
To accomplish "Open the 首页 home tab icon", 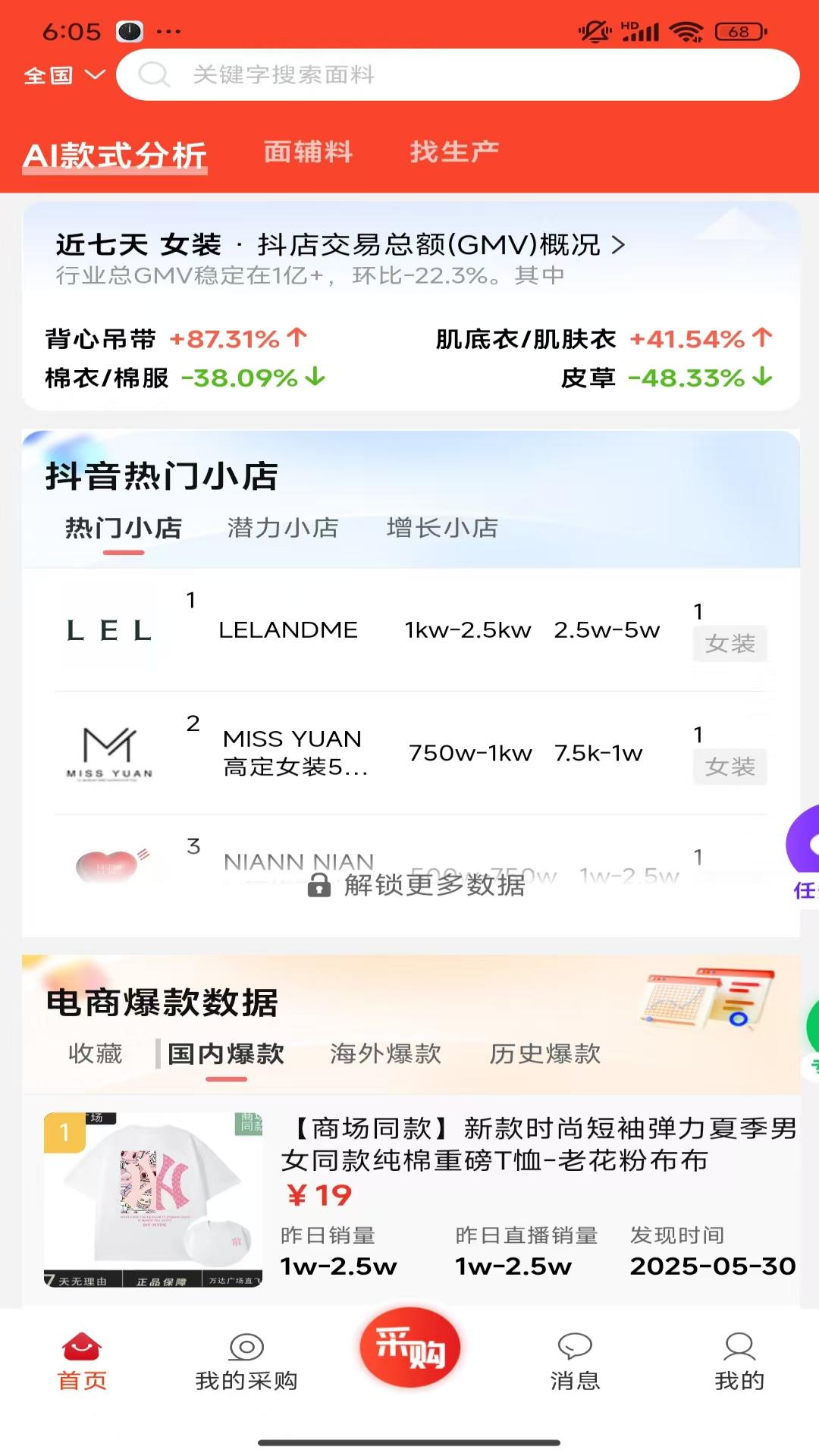I will 81,1357.
